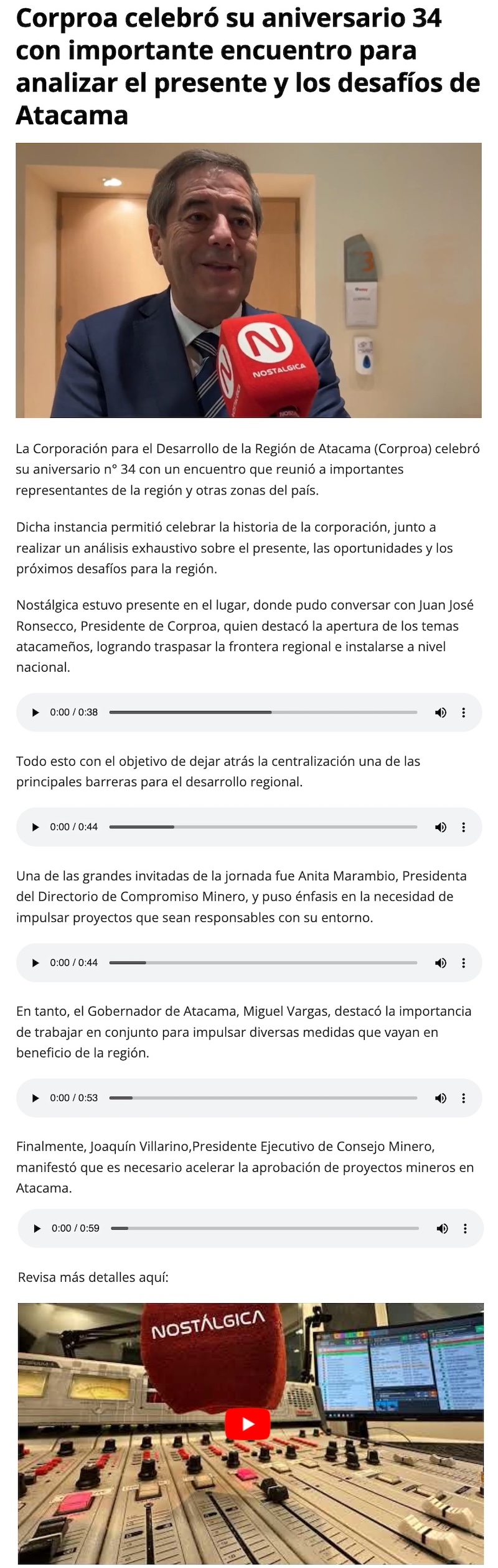Open more options on the 0:59 audio
498x1568 pixels.
(x=465, y=1228)
